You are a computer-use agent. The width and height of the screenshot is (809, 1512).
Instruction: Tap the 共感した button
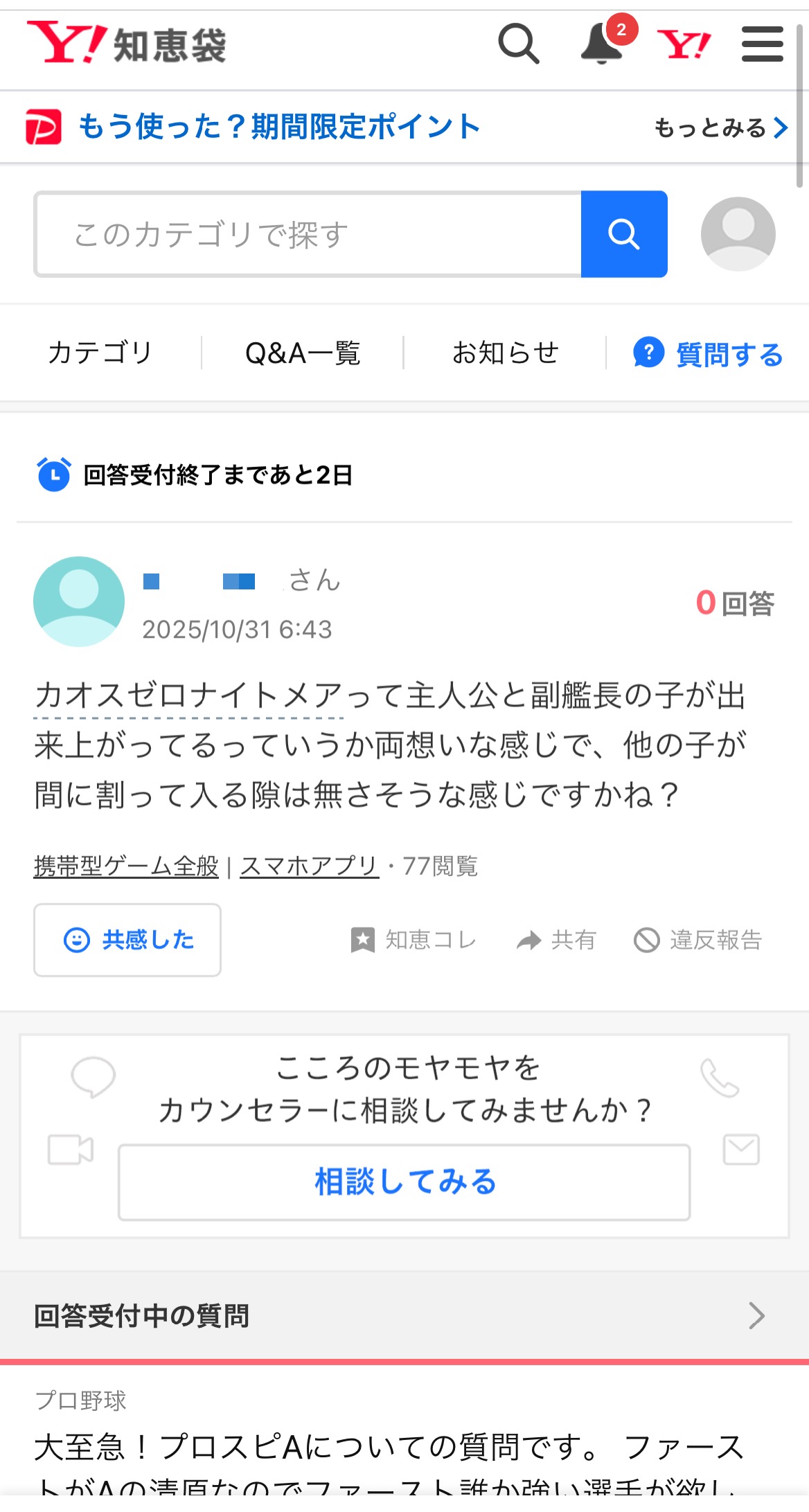pos(127,940)
